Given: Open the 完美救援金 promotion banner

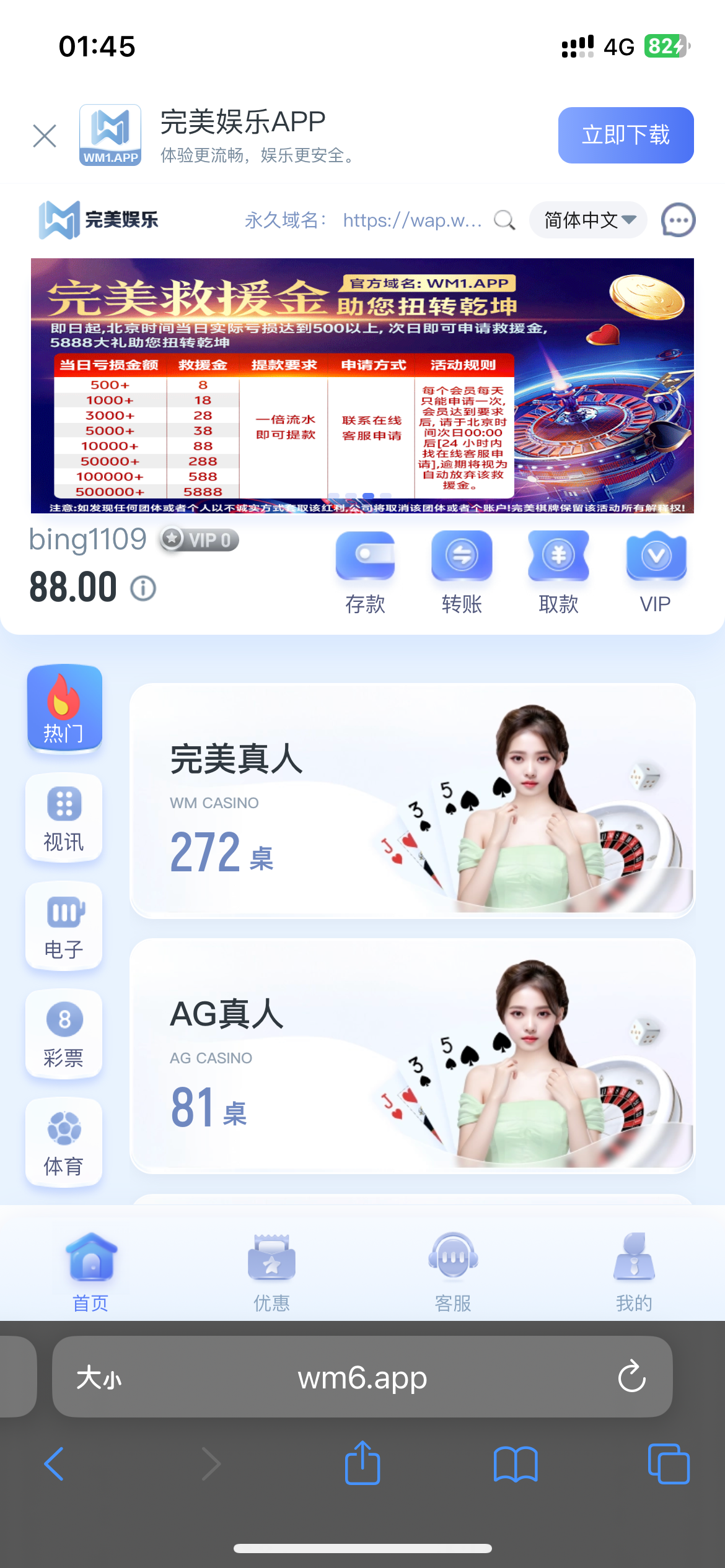Looking at the screenshot, I should (362, 385).
